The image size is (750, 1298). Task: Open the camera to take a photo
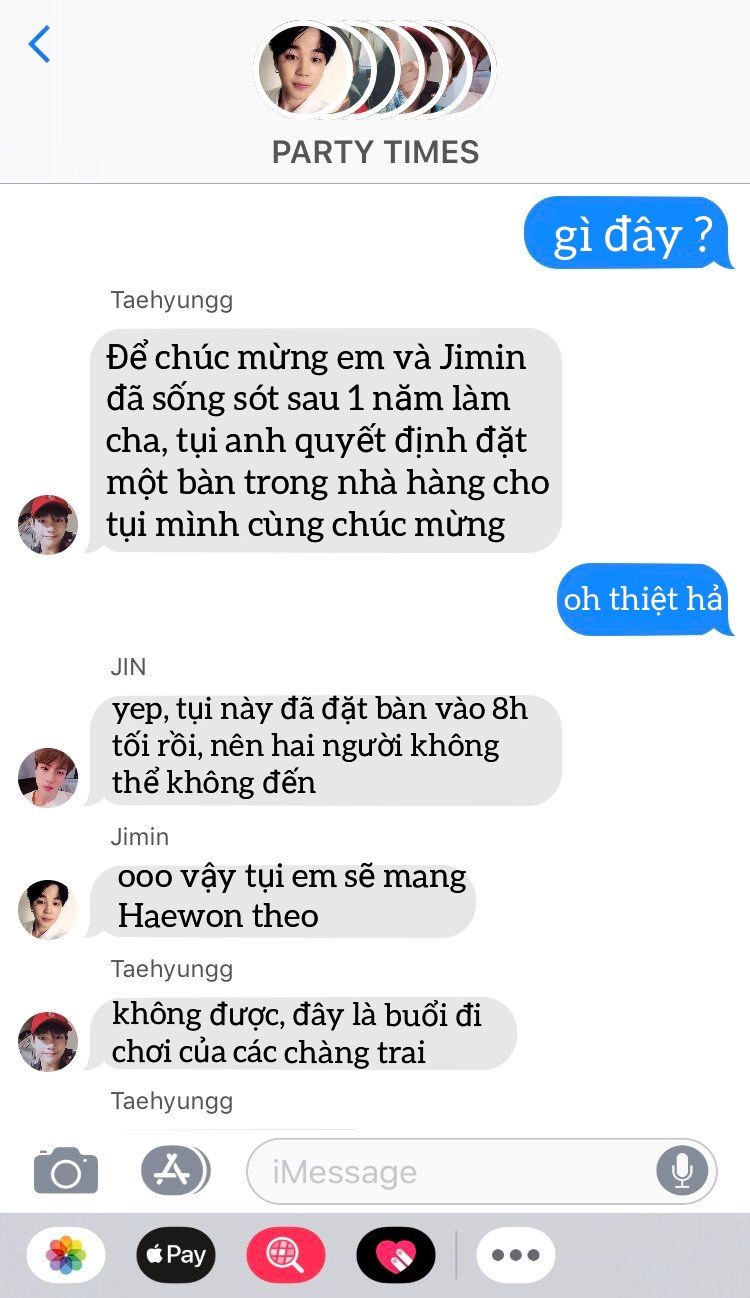click(66, 1171)
